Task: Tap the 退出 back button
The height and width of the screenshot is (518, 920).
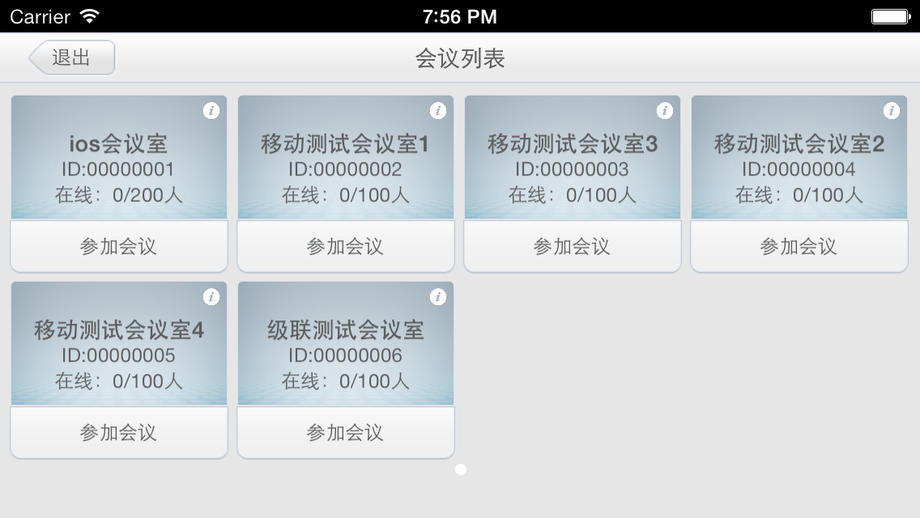Action: pyautogui.click(x=72, y=58)
